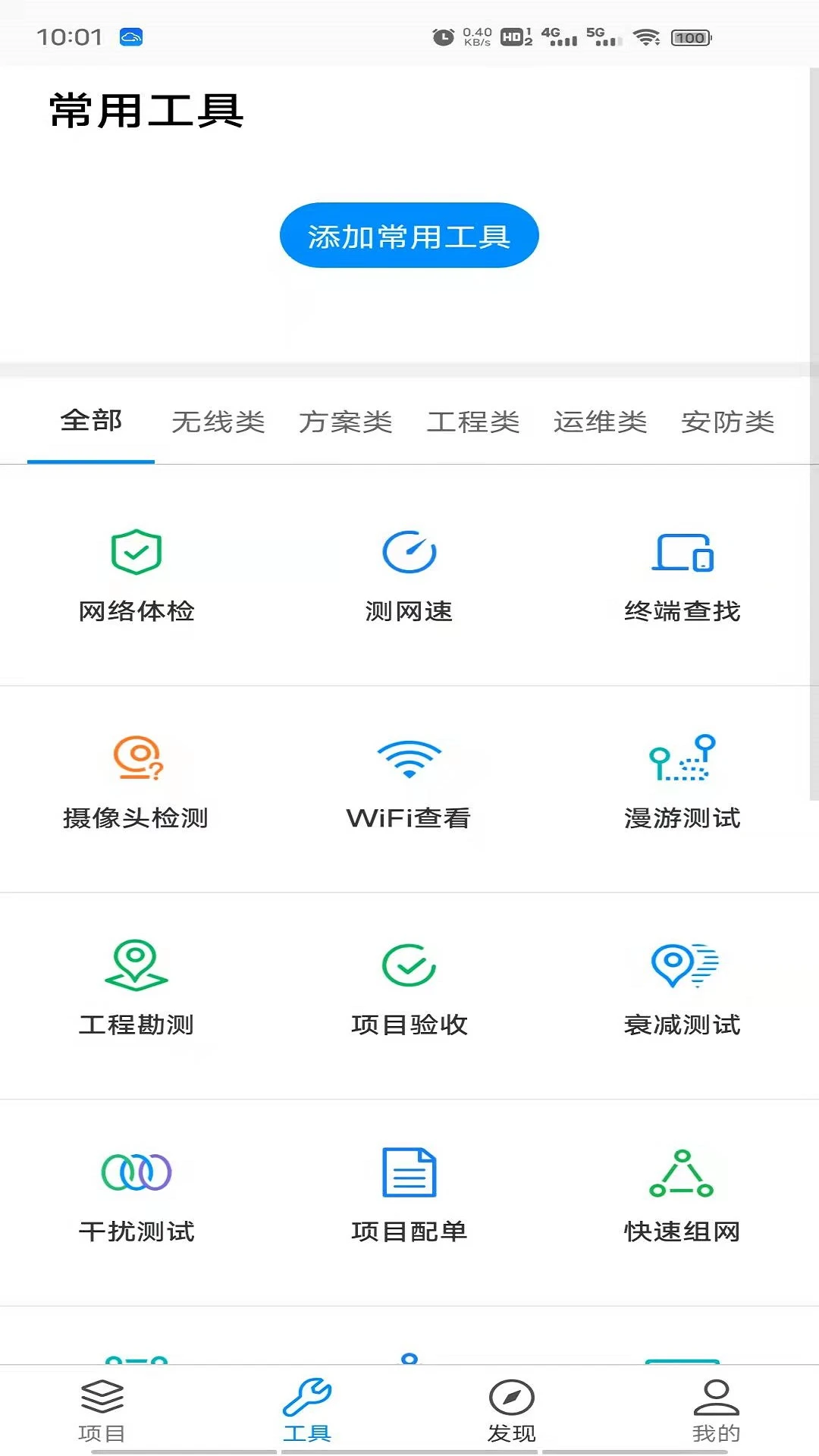This screenshot has width=819, height=1456.
Task: Open the 终端查找 terminal finder tool
Action: click(x=682, y=576)
